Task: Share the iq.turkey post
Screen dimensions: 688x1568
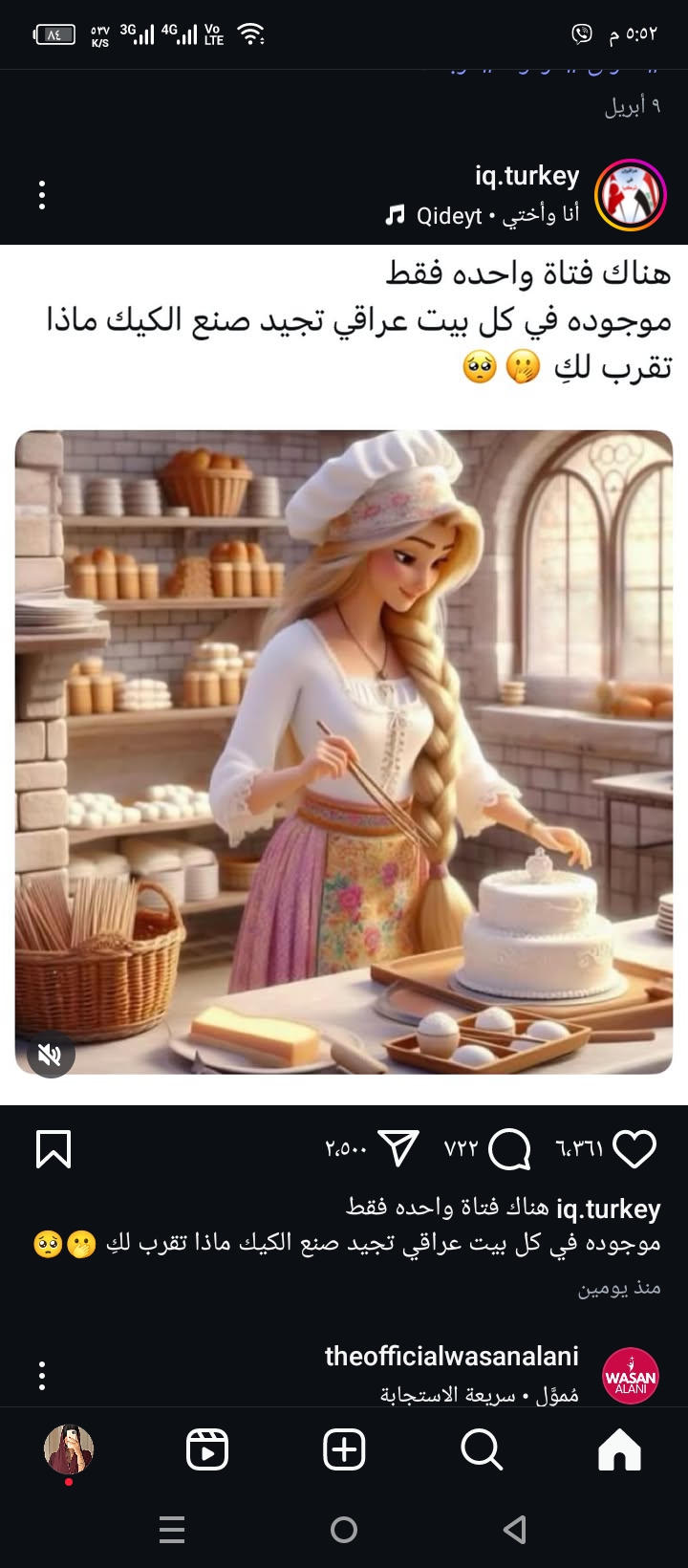Action: [398, 1148]
